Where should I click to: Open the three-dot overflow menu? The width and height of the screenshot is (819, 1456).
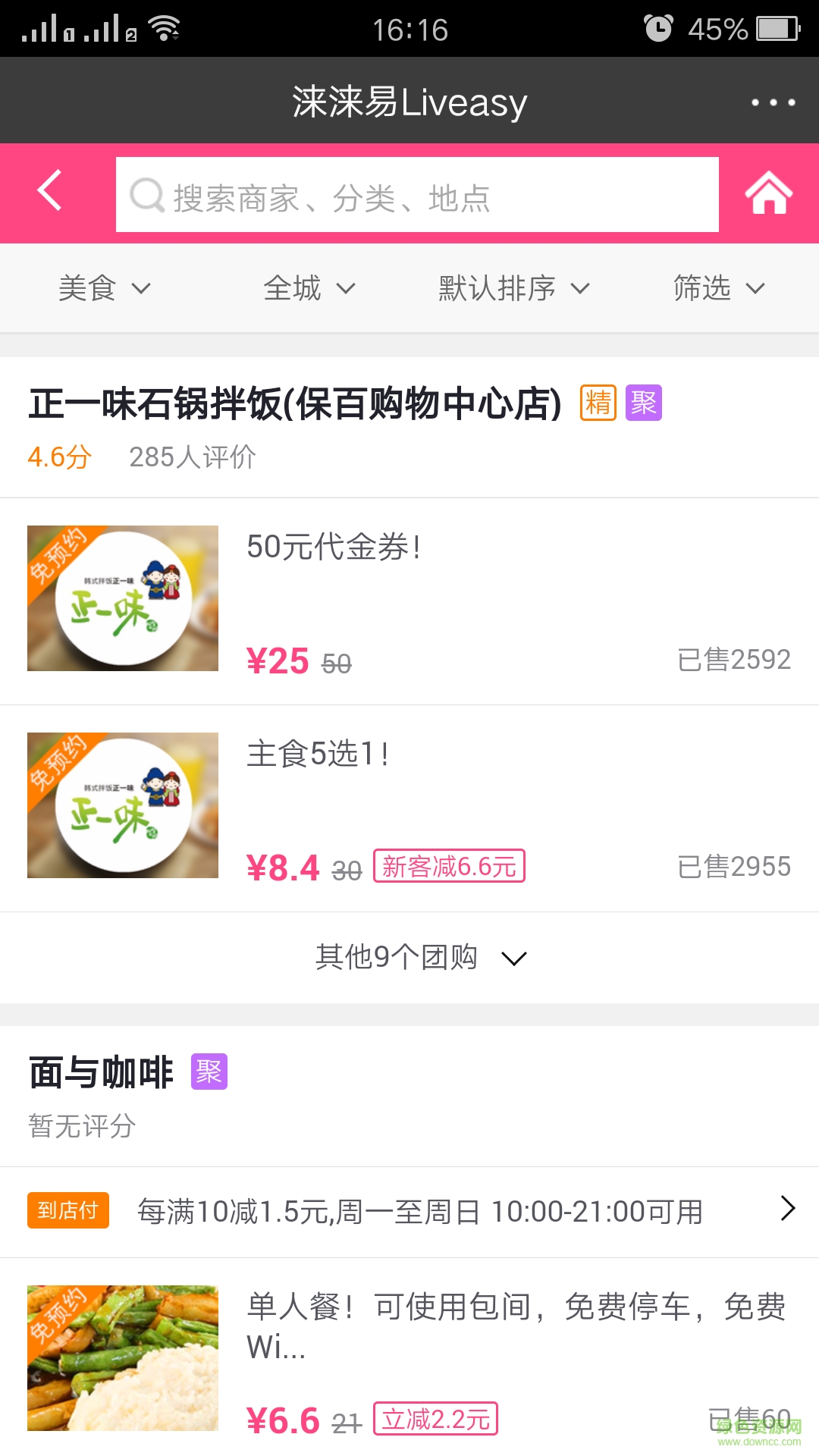pyautogui.click(x=772, y=102)
